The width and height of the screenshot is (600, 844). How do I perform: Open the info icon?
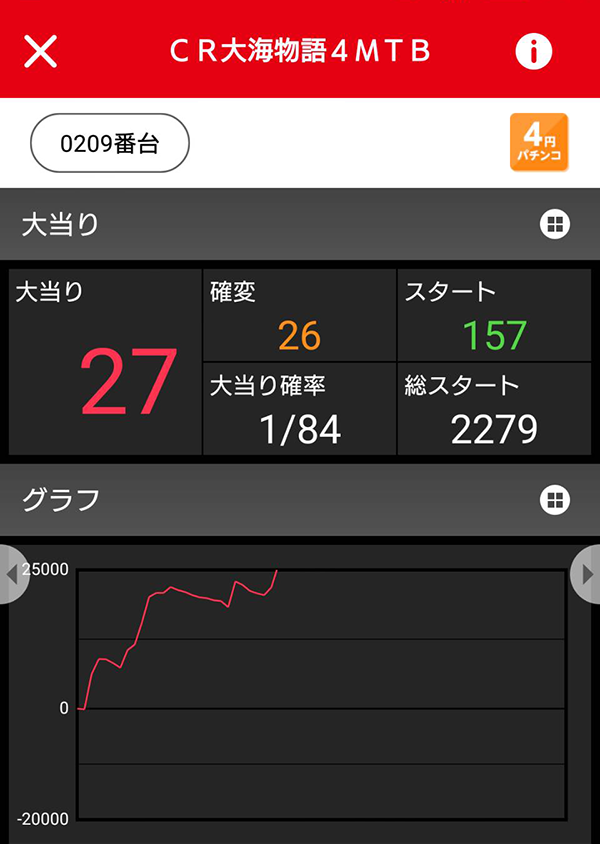click(x=534, y=50)
